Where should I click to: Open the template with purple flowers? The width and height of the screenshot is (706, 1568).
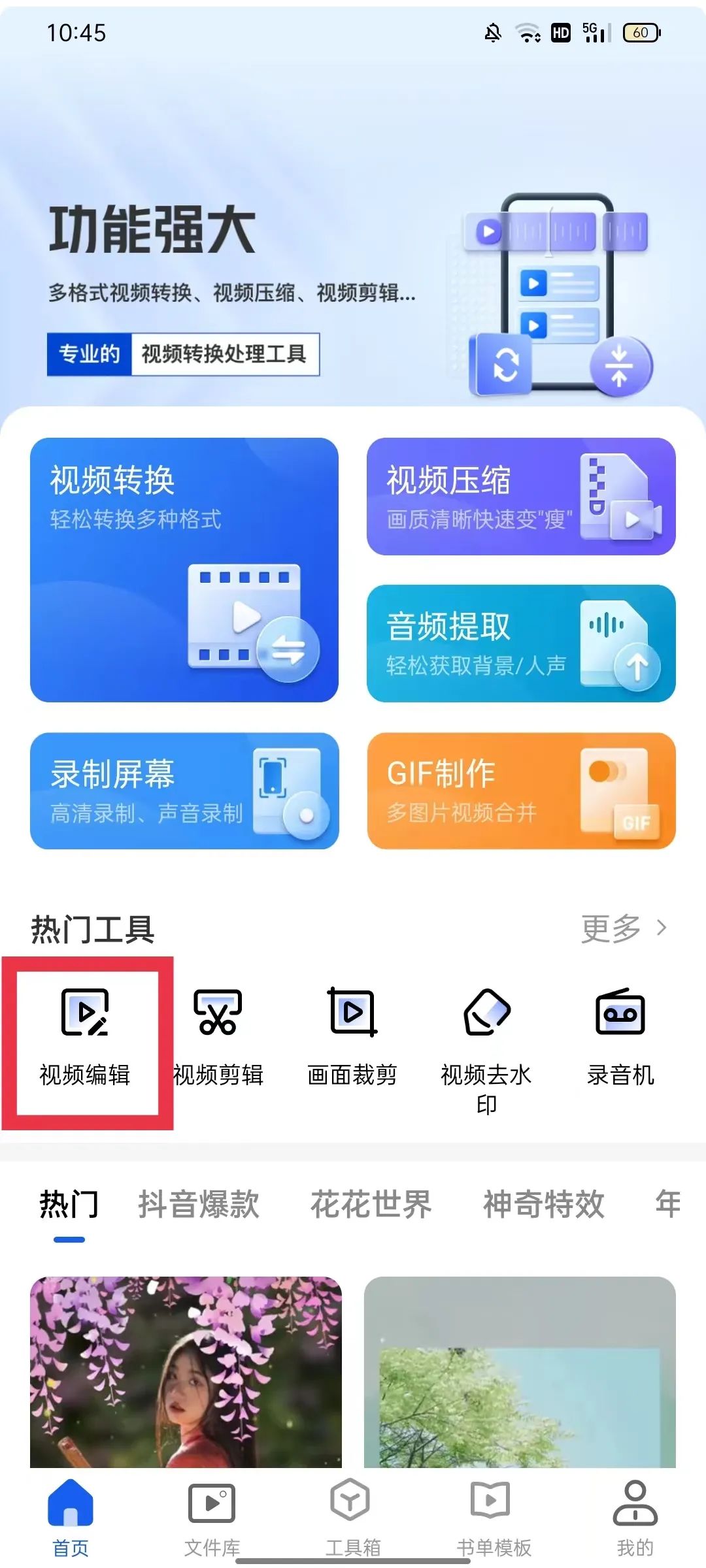[x=186, y=1372]
